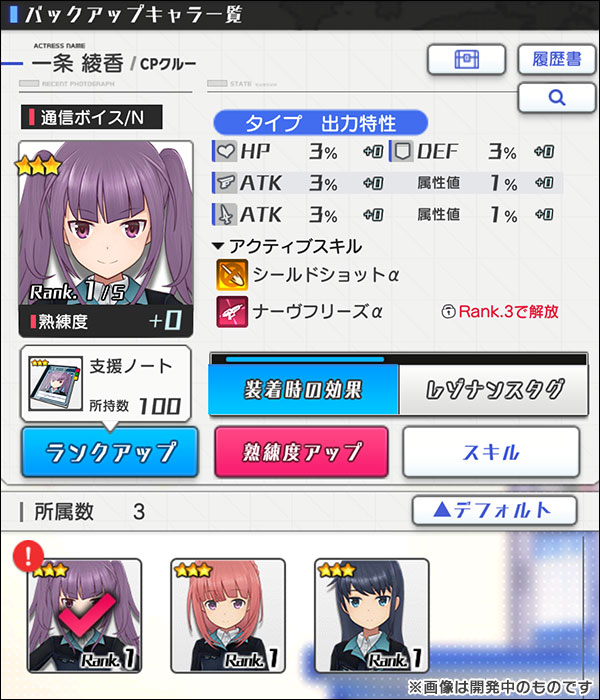Viewport: 600px width, 700px height.
Task: Open the album icon button beside 履歴書
Action: tap(466, 60)
